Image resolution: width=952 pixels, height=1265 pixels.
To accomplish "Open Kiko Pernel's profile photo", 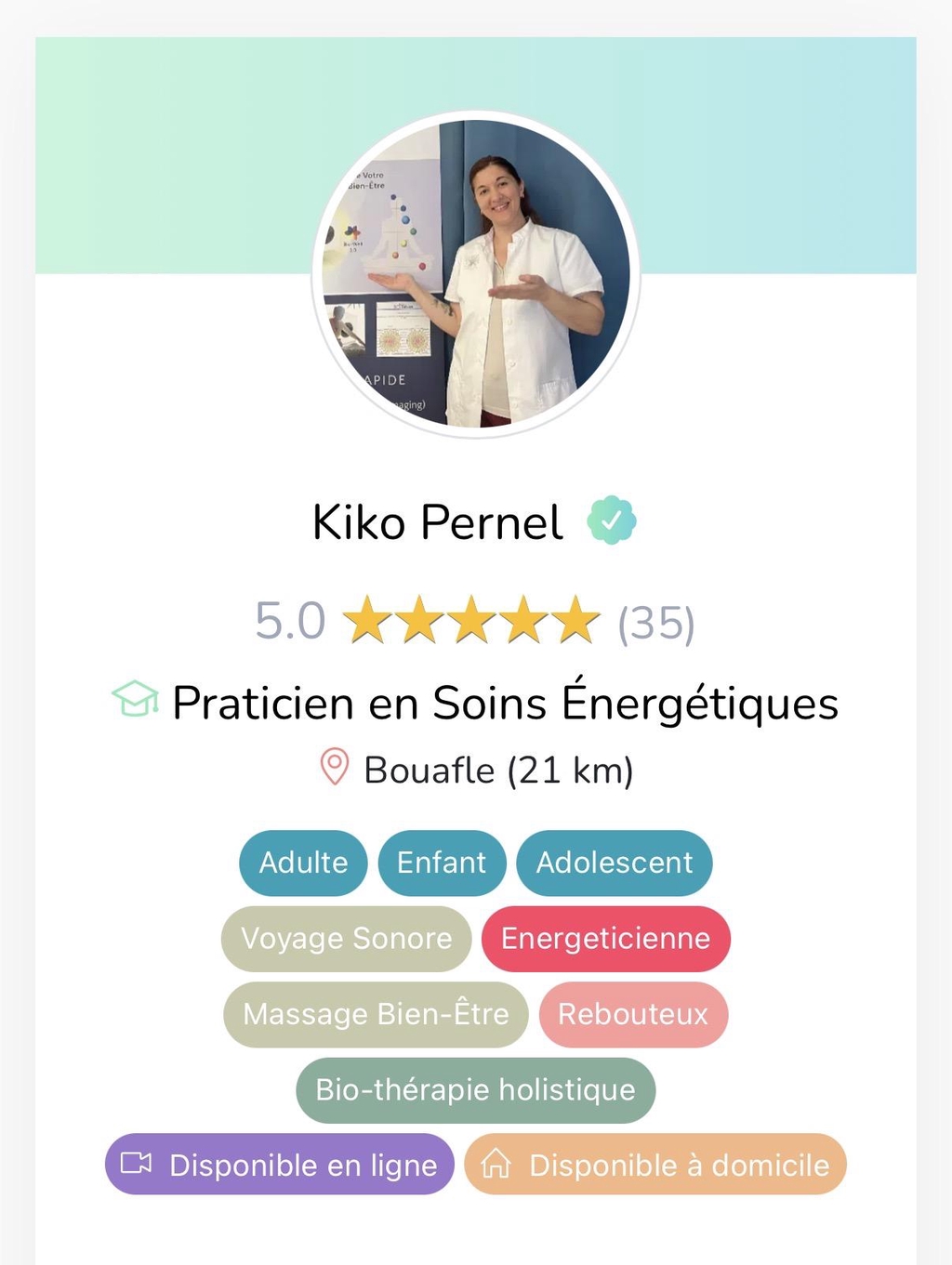I will (x=476, y=273).
